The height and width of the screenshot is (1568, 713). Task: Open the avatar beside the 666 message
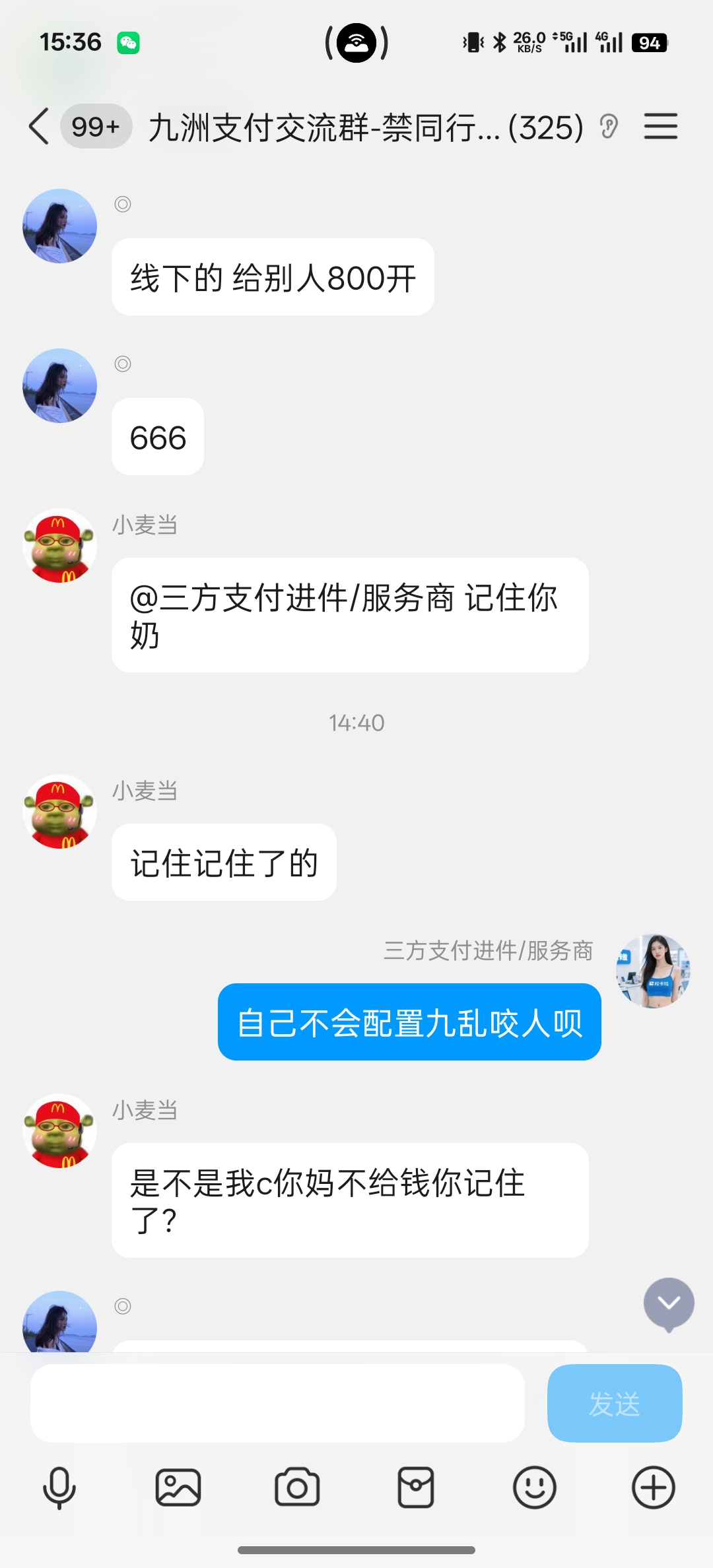[x=59, y=386]
